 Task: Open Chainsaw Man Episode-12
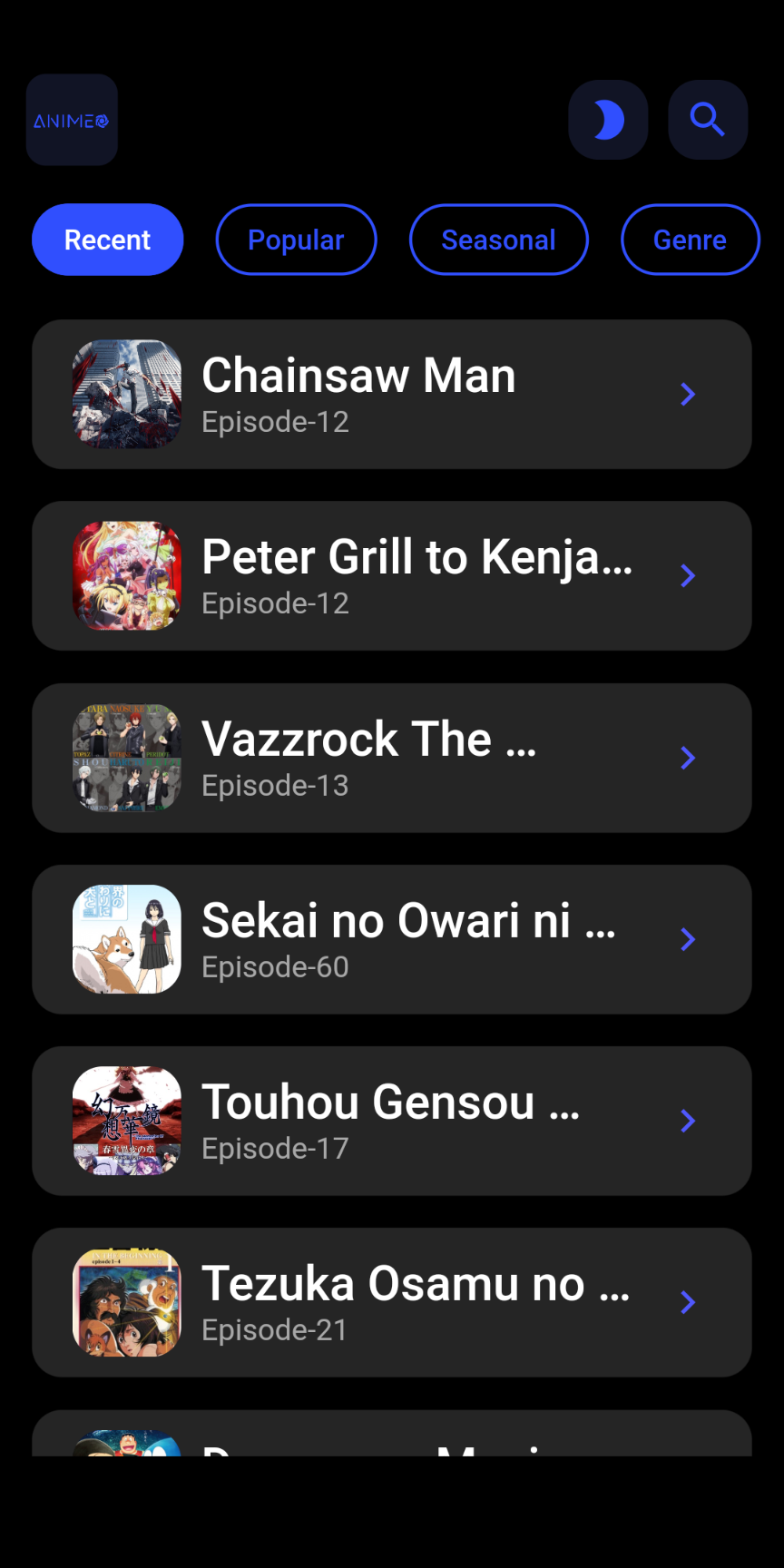coord(392,394)
